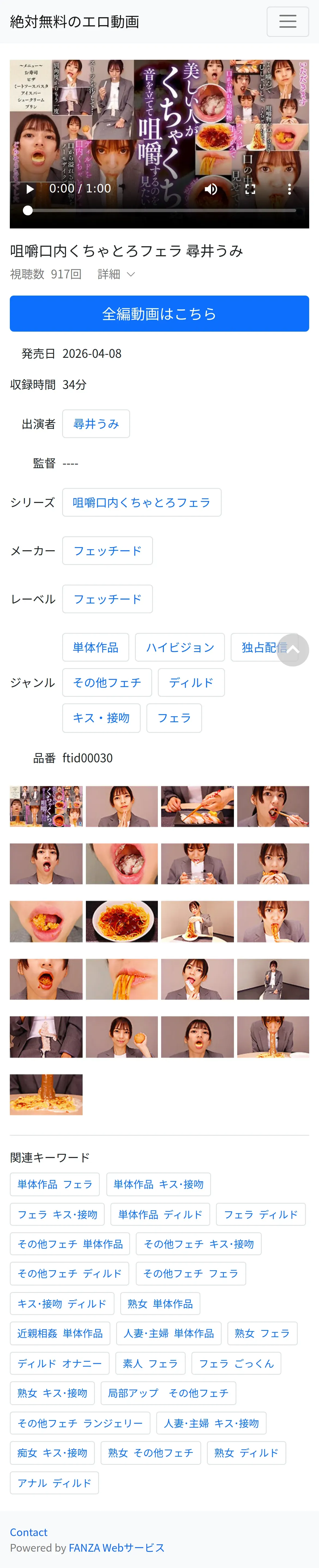Visit FANZA Webサービス link

click(117, 1547)
